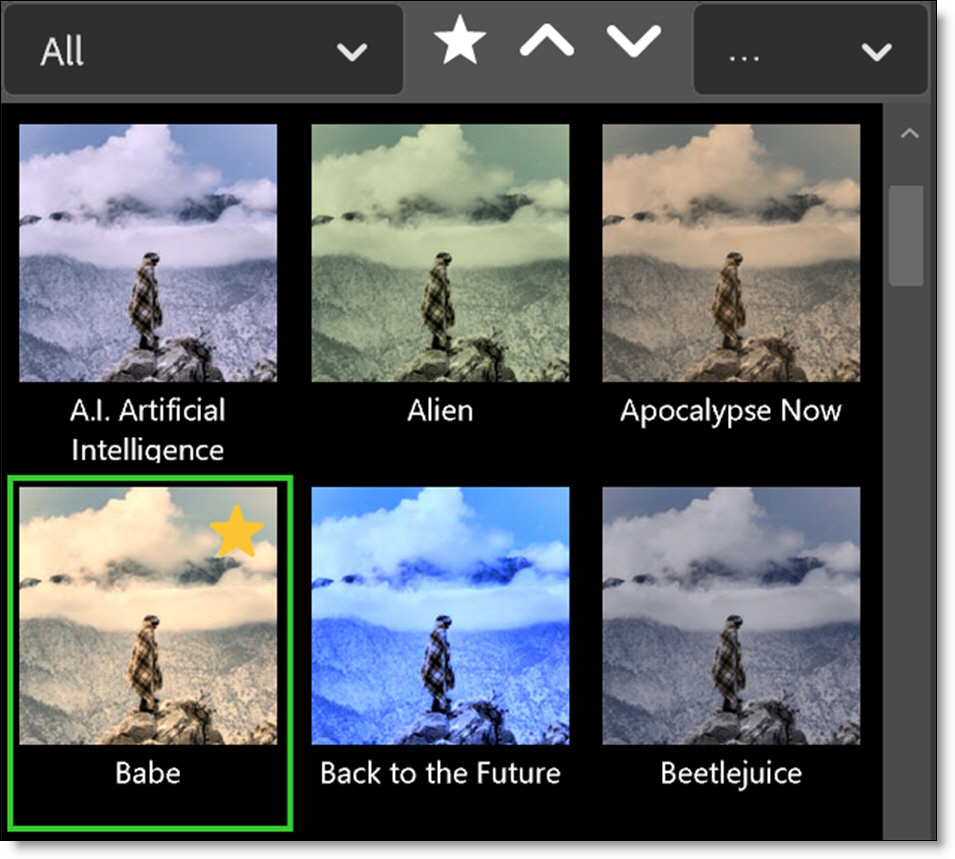Tap the down arrow icon
Screen dimensions: 955x859
633,43
